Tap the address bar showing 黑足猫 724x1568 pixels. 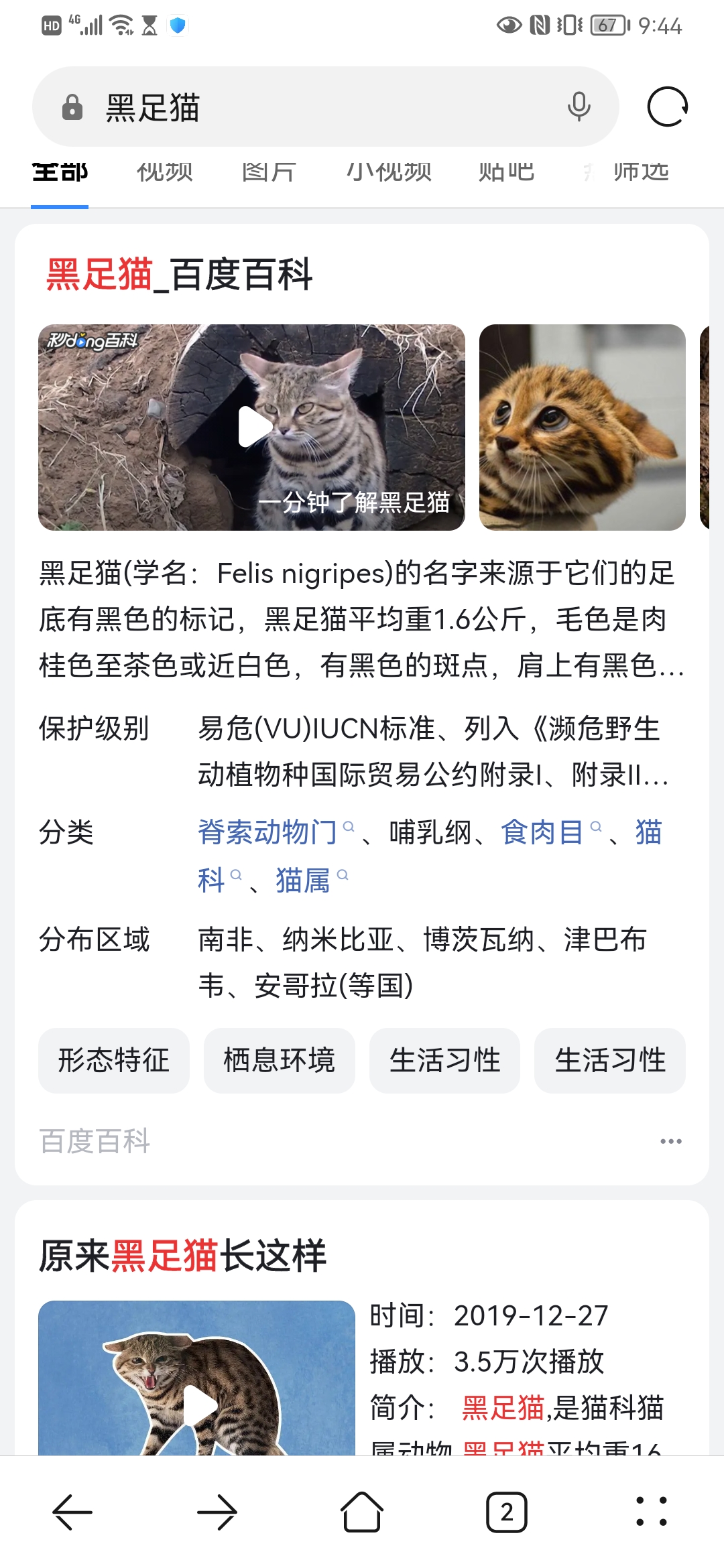point(322,107)
